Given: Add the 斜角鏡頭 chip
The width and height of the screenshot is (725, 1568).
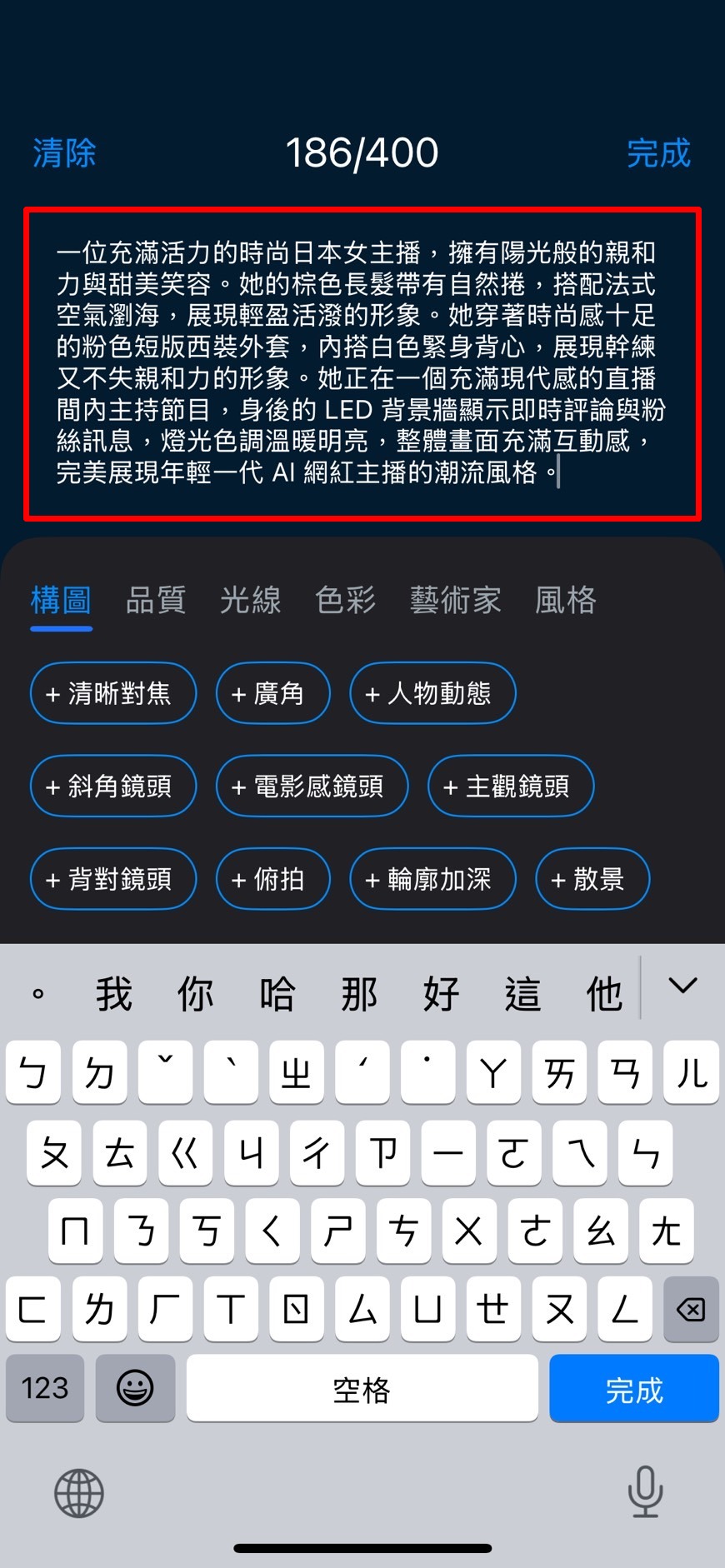Looking at the screenshot, I should tap(113, 786).
